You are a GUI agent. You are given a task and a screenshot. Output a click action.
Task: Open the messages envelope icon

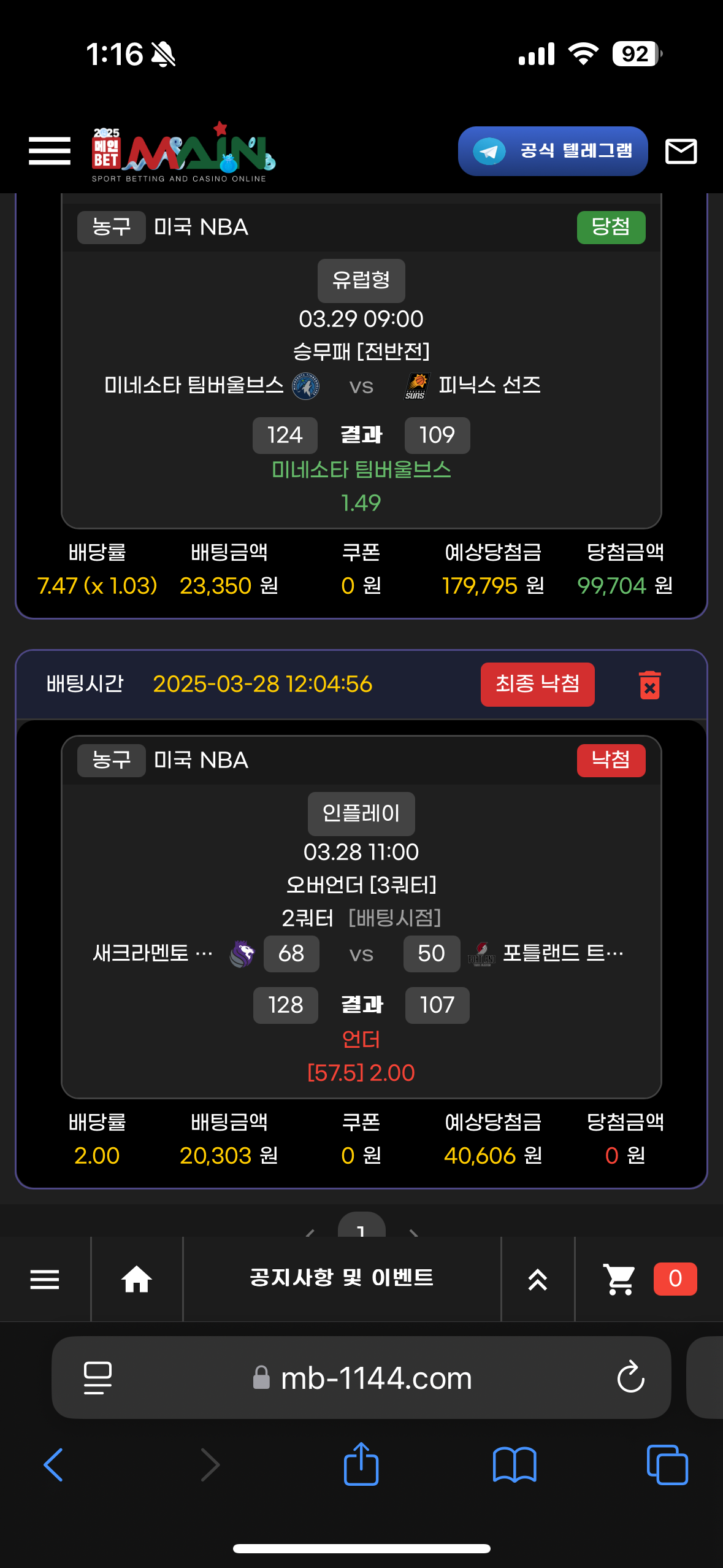pos(681,151)
